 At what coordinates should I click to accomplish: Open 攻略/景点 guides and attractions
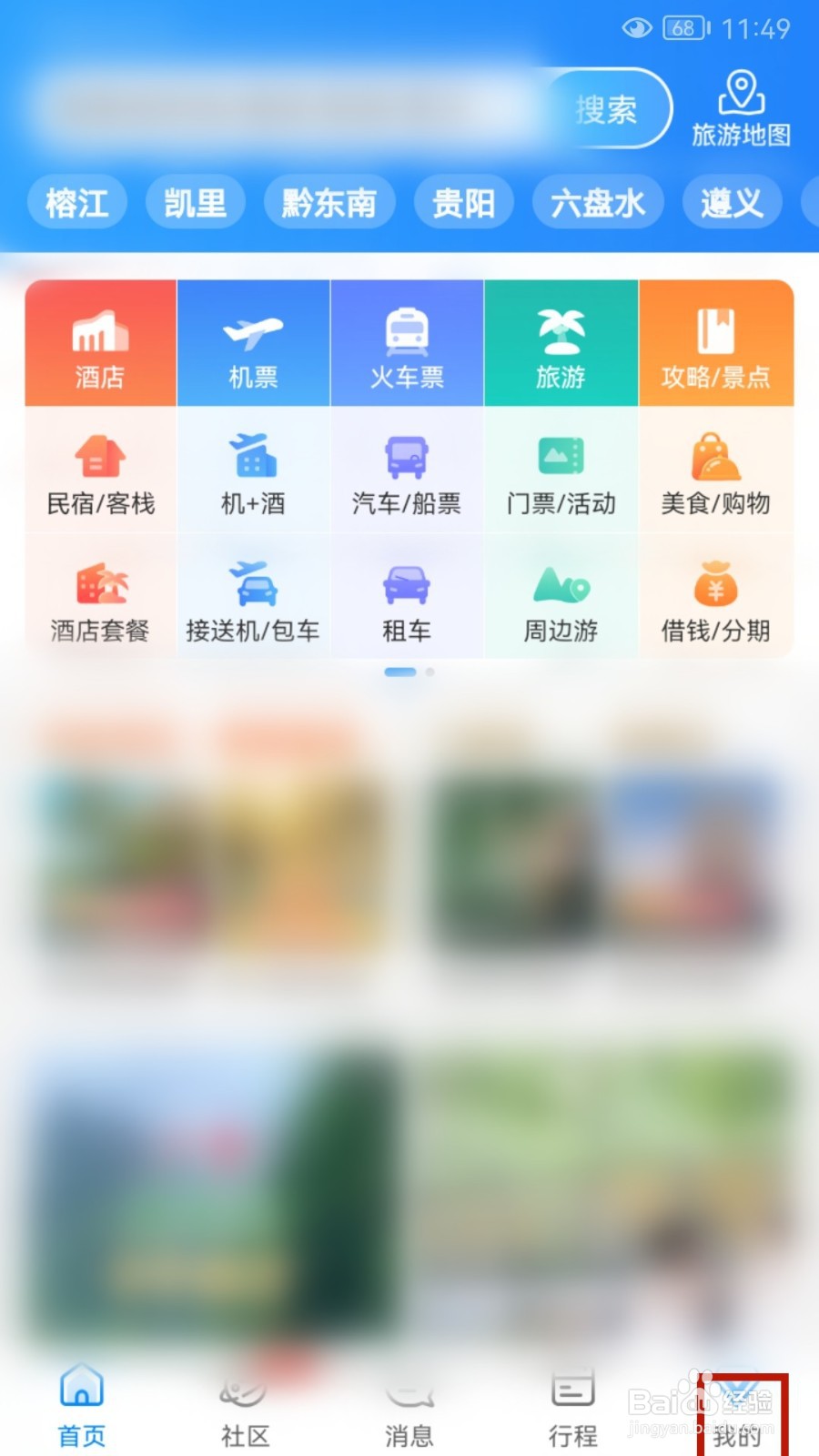click(x=715, y=341)
